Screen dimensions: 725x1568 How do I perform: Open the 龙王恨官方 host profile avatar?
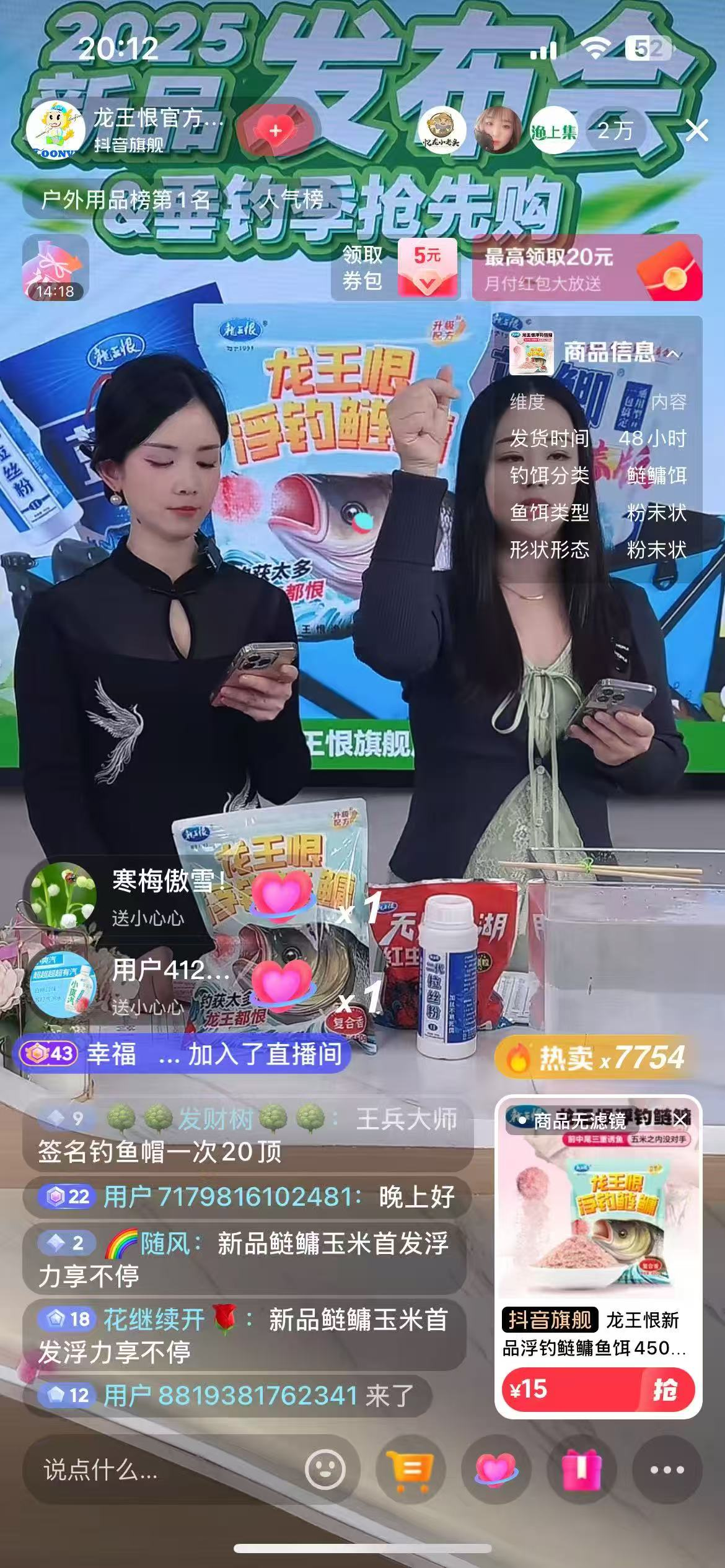tap(56, 131)
